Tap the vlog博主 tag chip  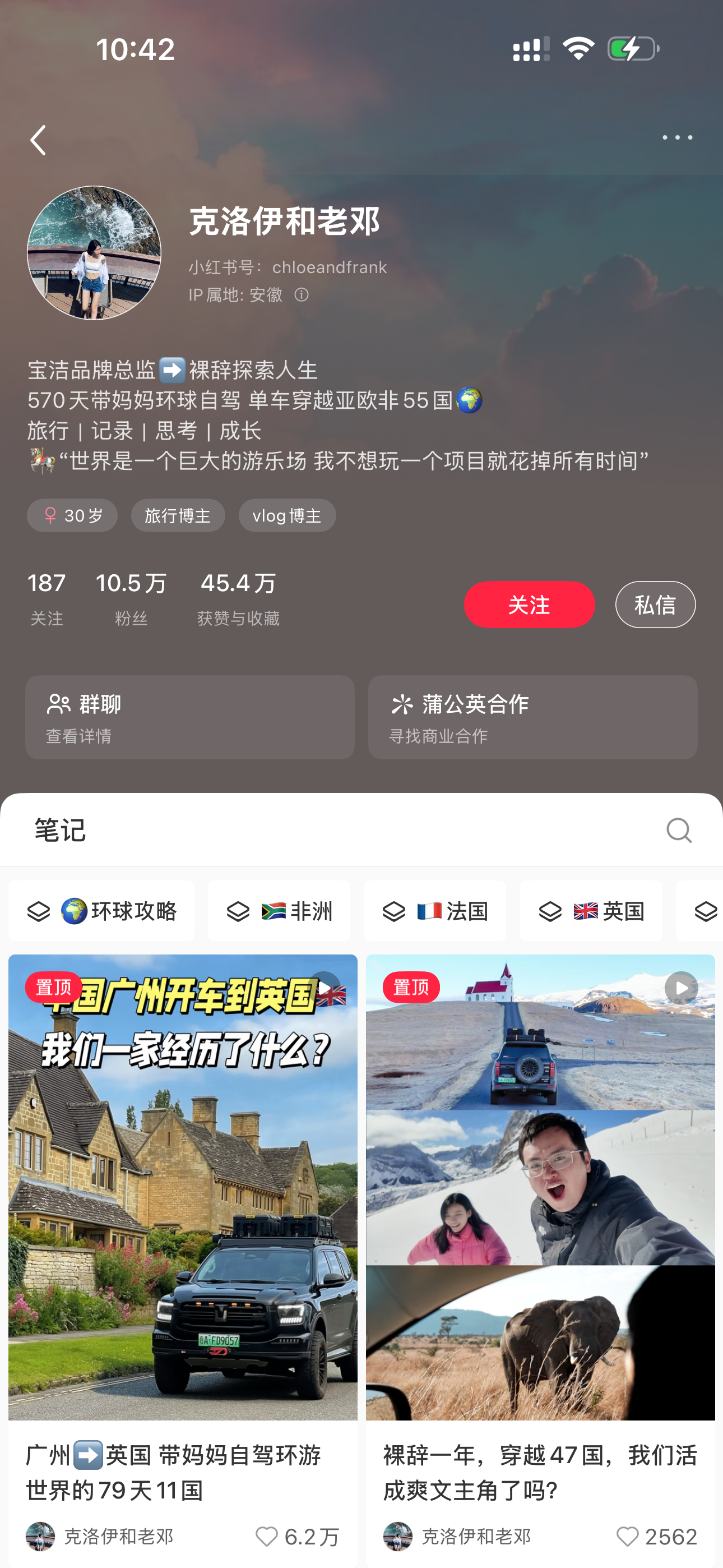click(286, 515)
